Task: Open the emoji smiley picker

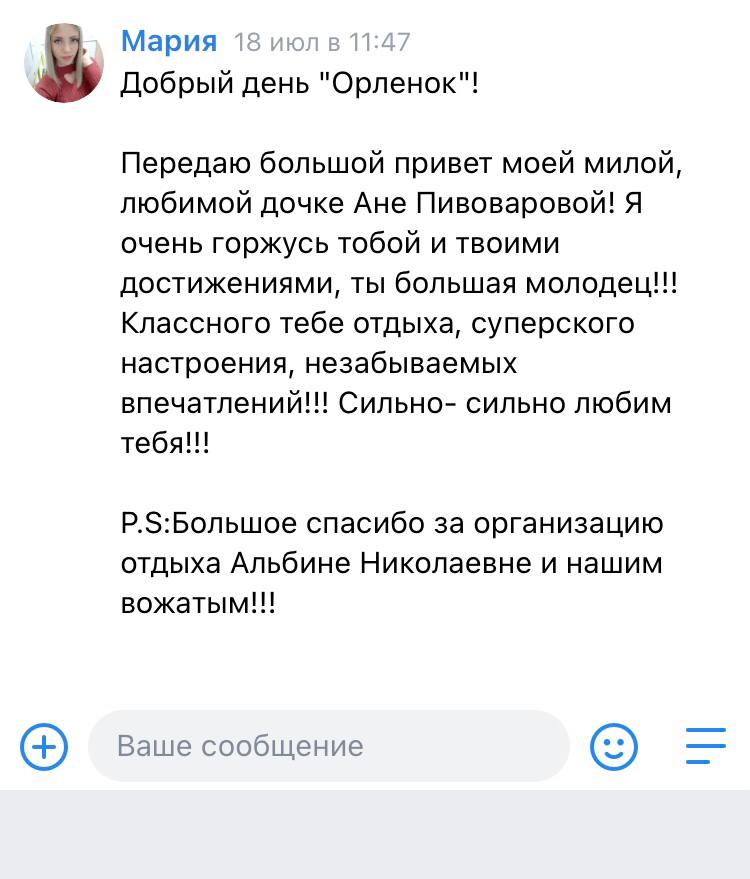Action: click(614, 746)
